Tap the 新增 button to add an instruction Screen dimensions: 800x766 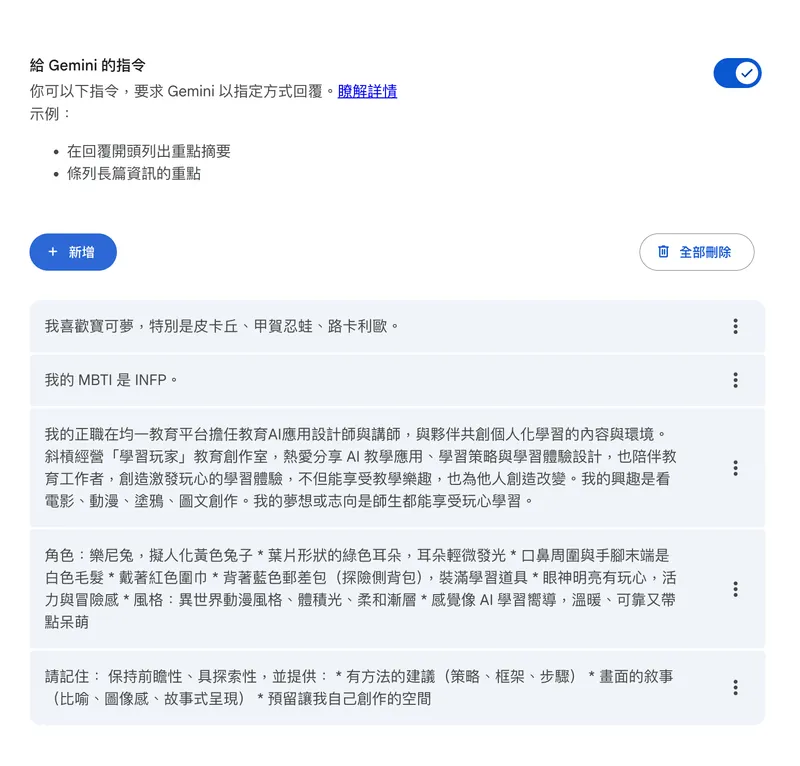tap(73, 252)
